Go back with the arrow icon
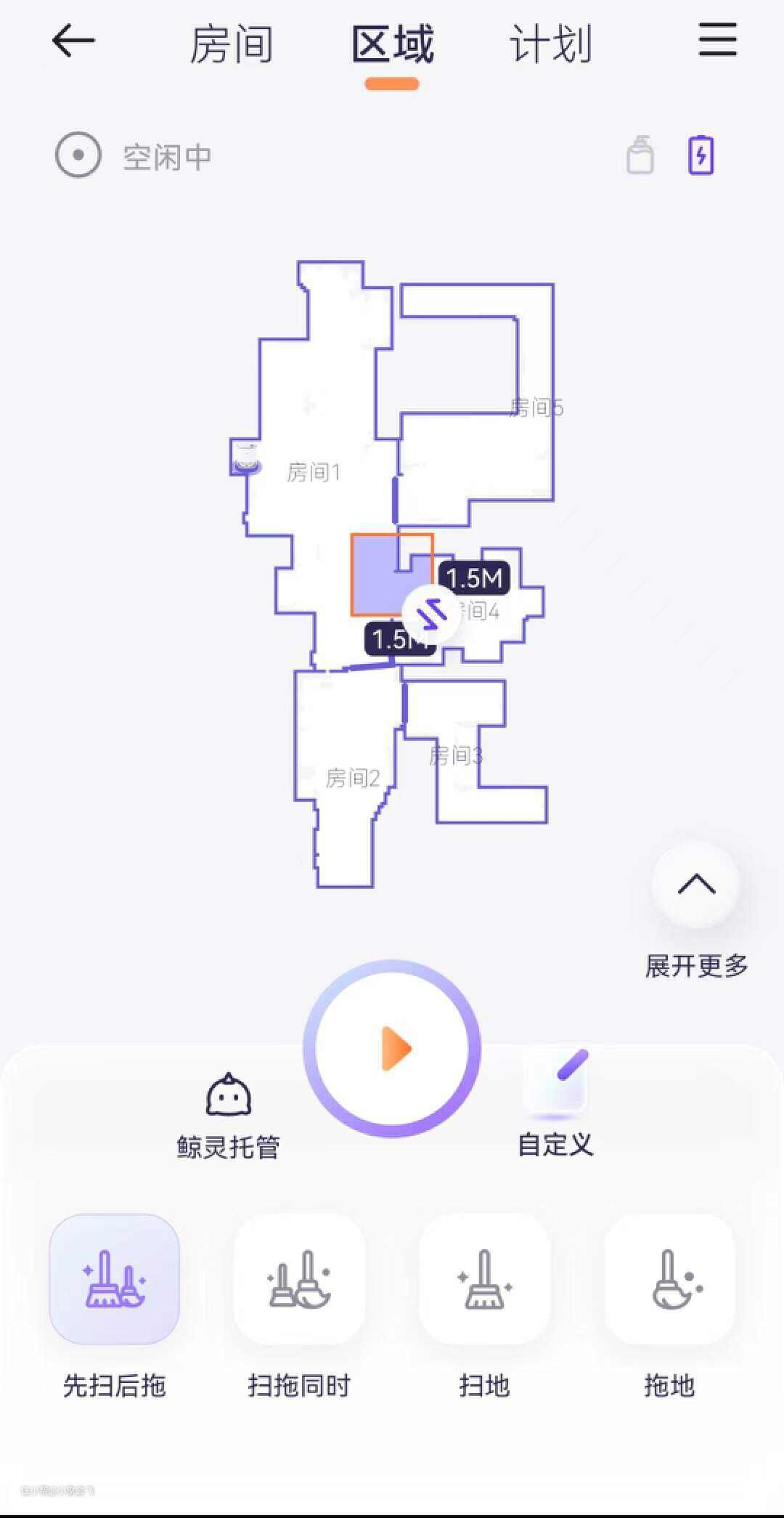 [73, 41]
